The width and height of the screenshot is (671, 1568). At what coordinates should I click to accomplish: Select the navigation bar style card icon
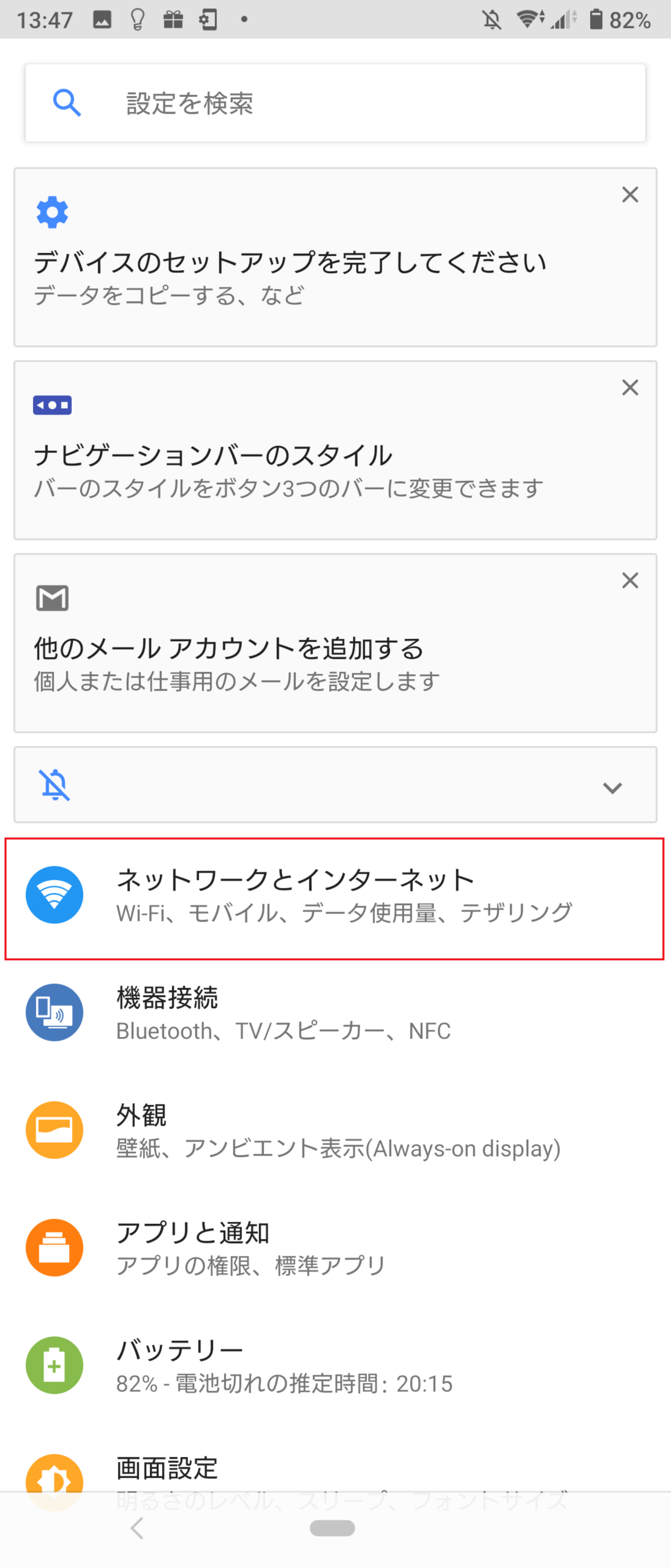click(52, 405)
